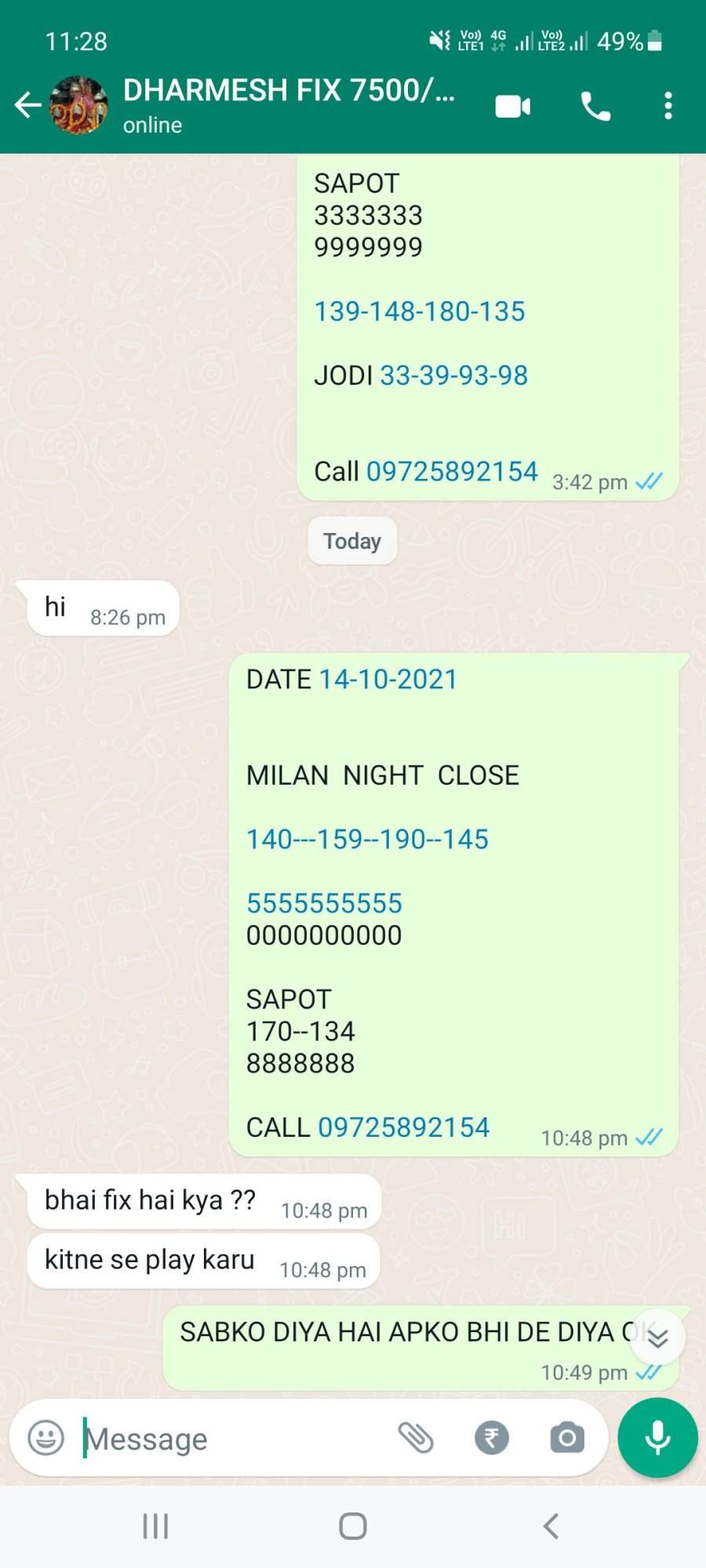Jump to latest message with down arrows
Image resolution: width=706 pixels, height=1568 pixels.
point(658,1338)
